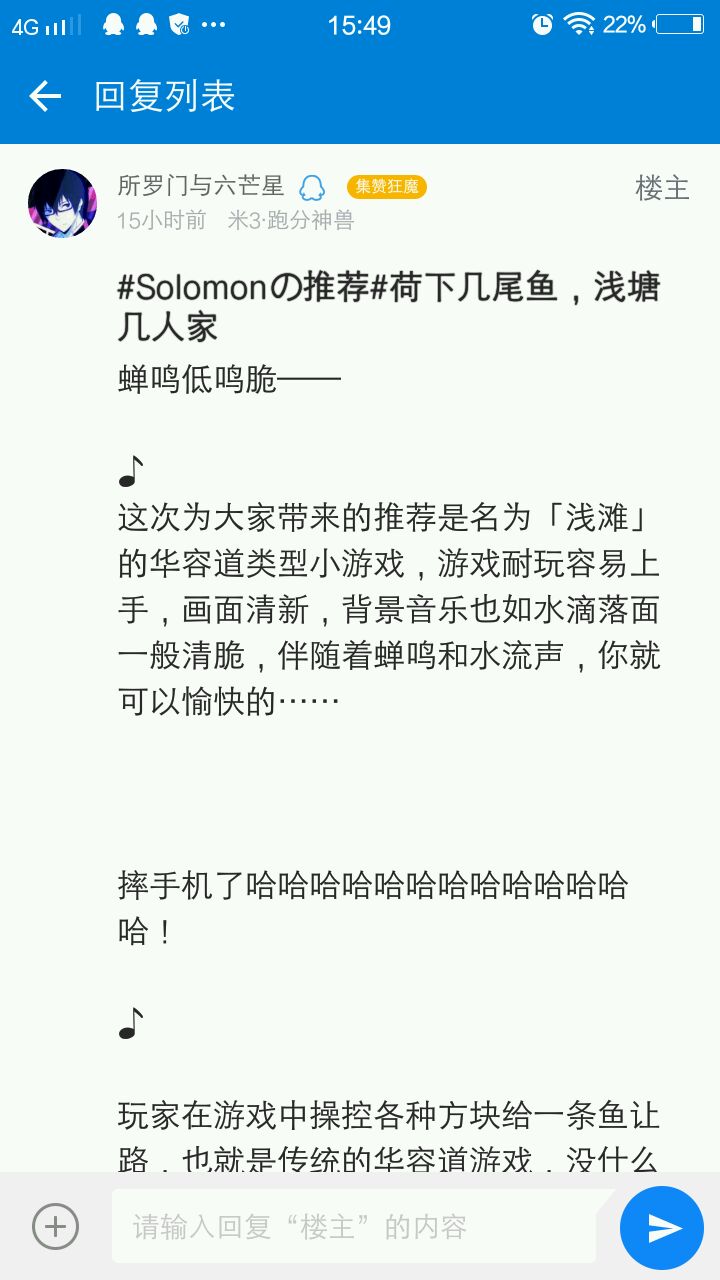Open 所罗门与六芒星's profile avatar

coord(62,203)
